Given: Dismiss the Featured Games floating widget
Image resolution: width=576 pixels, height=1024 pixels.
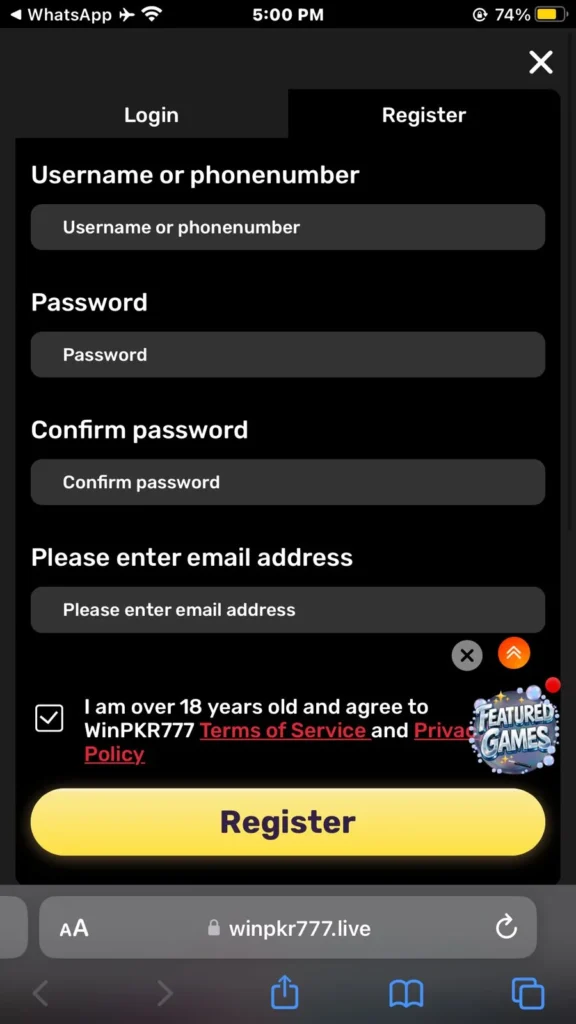Looking at the screenshot, I should (x=467, y=655).
